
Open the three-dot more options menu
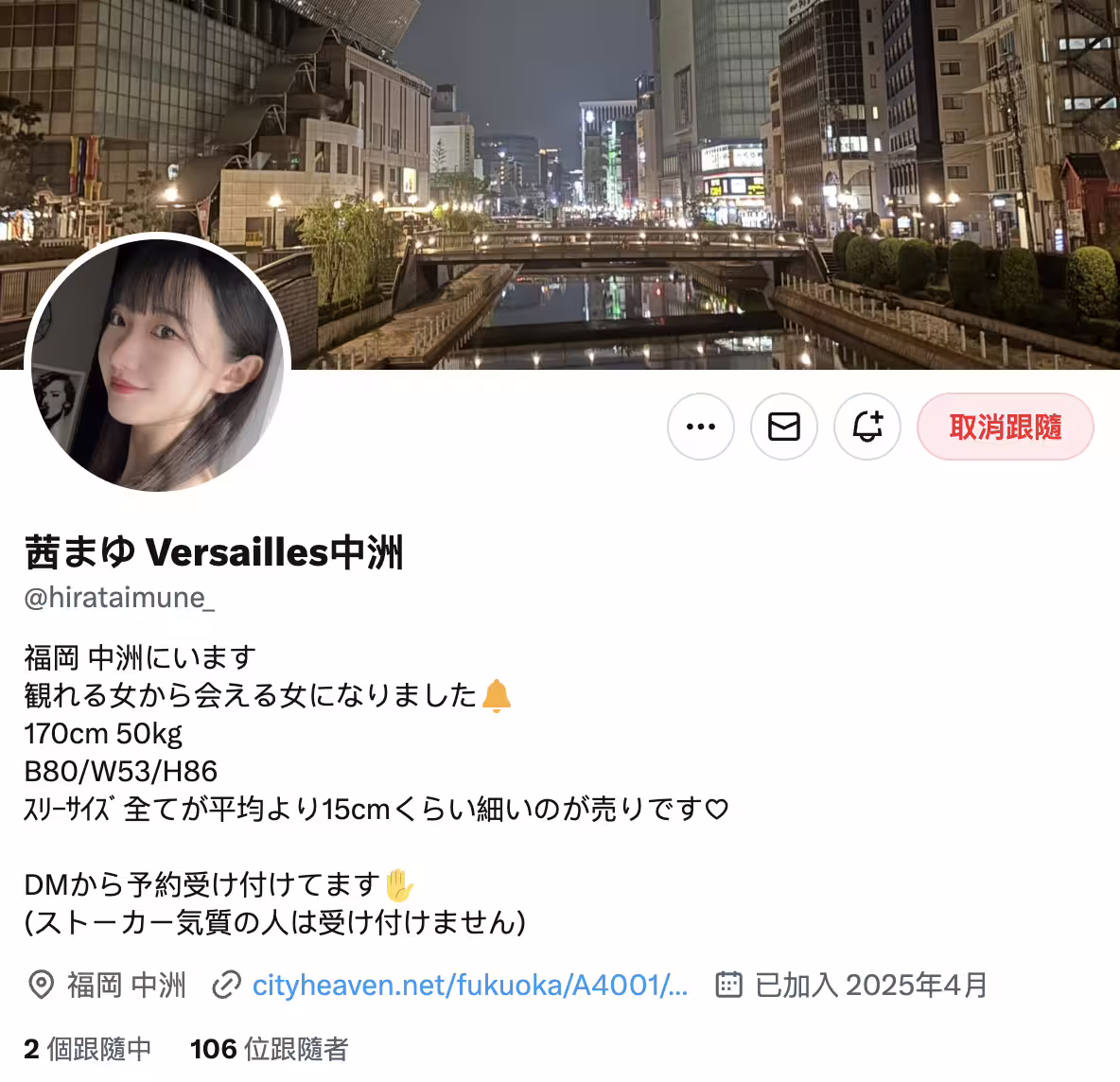(x=701, y=427)
